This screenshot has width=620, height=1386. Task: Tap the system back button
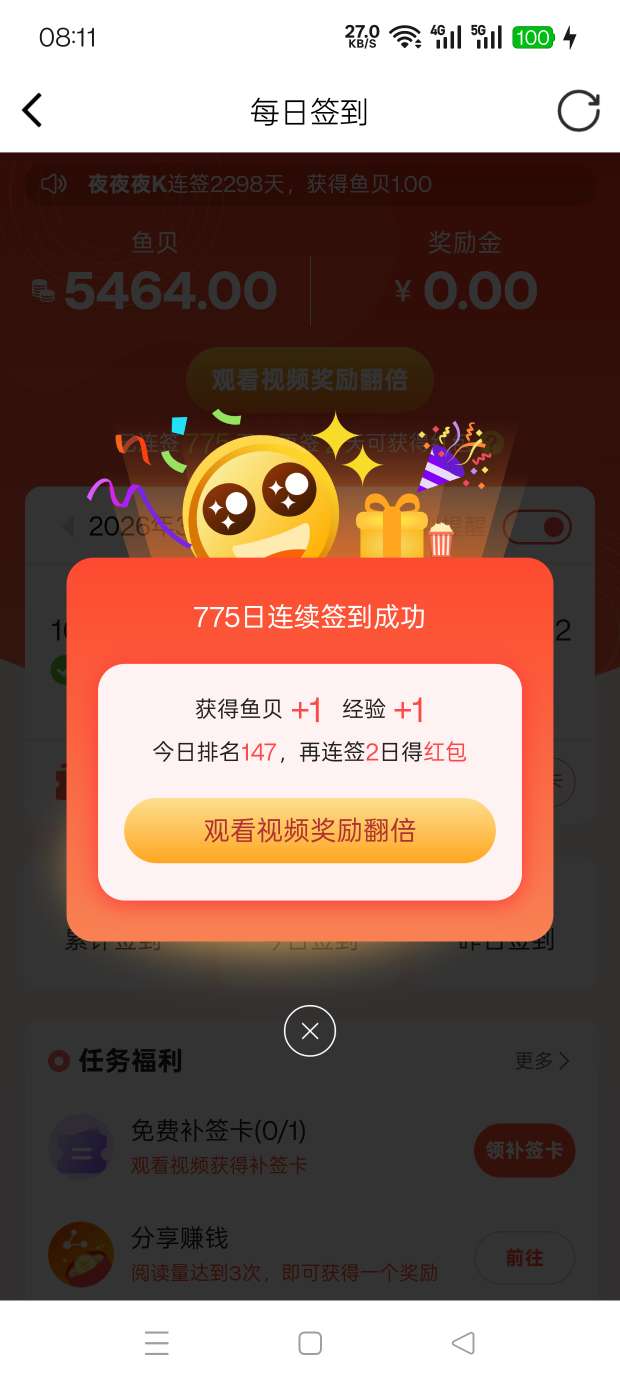tap(462, 1343)
